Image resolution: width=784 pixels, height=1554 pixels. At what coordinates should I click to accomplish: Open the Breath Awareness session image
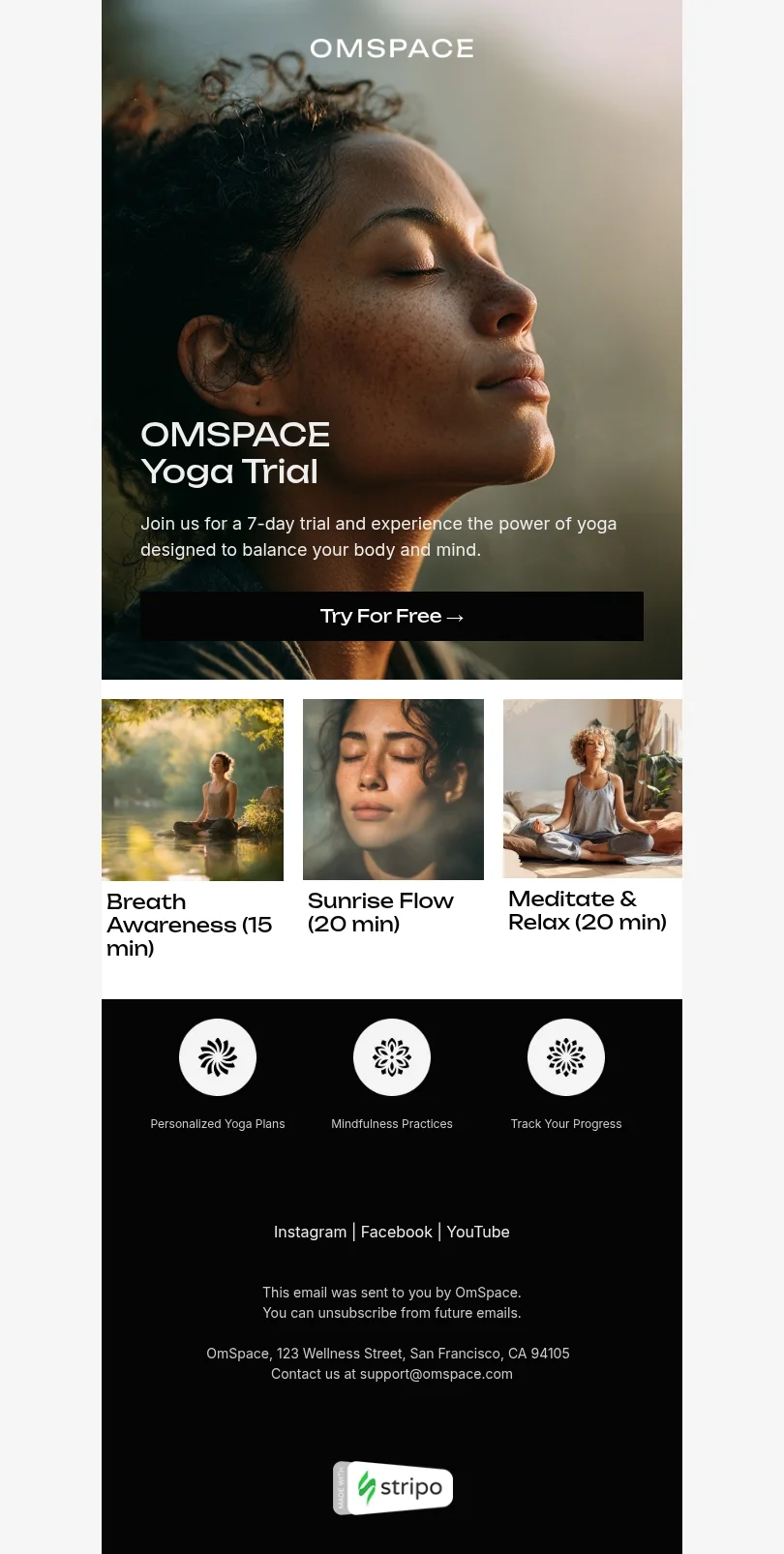(193, 789)
